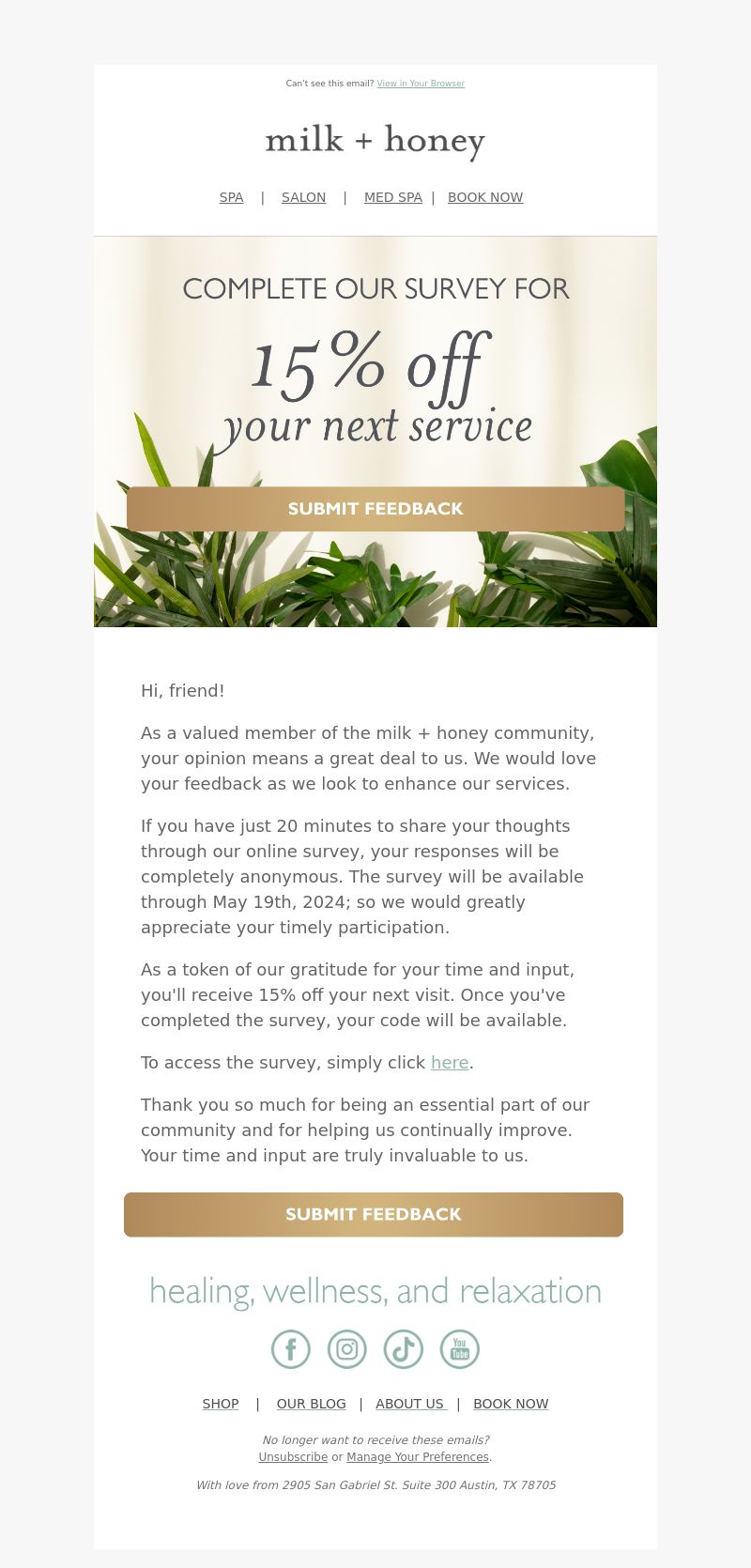Follow the "here" survey link

(x=450, y=1062)
